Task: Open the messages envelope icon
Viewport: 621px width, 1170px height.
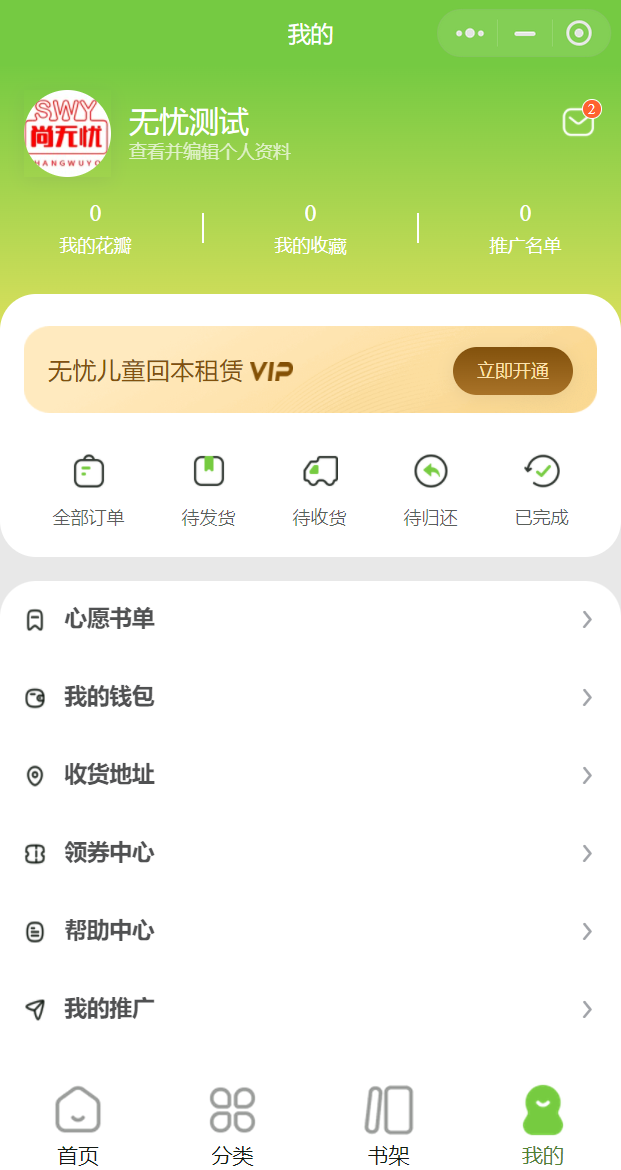Action: click(x=578, y=122)
